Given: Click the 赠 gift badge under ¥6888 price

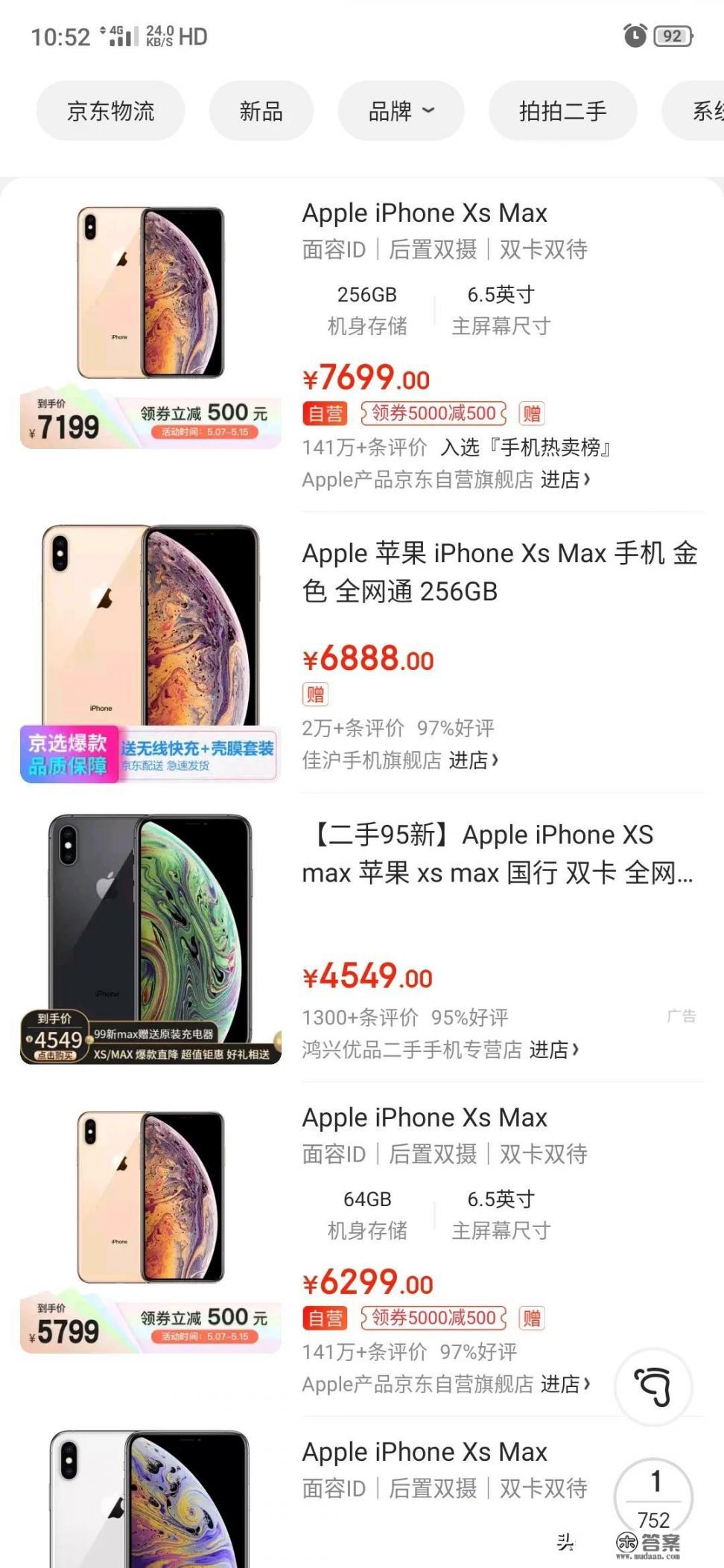Looking at the screenshot, I should pyautogui.click(x=316, y=694).
